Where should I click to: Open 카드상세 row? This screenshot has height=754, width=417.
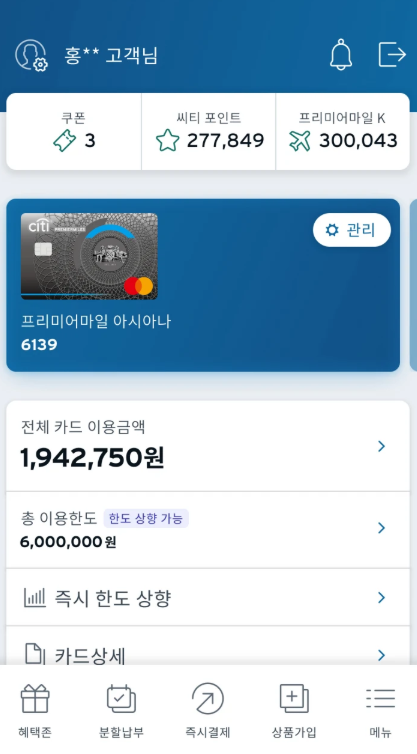[208, 646]
